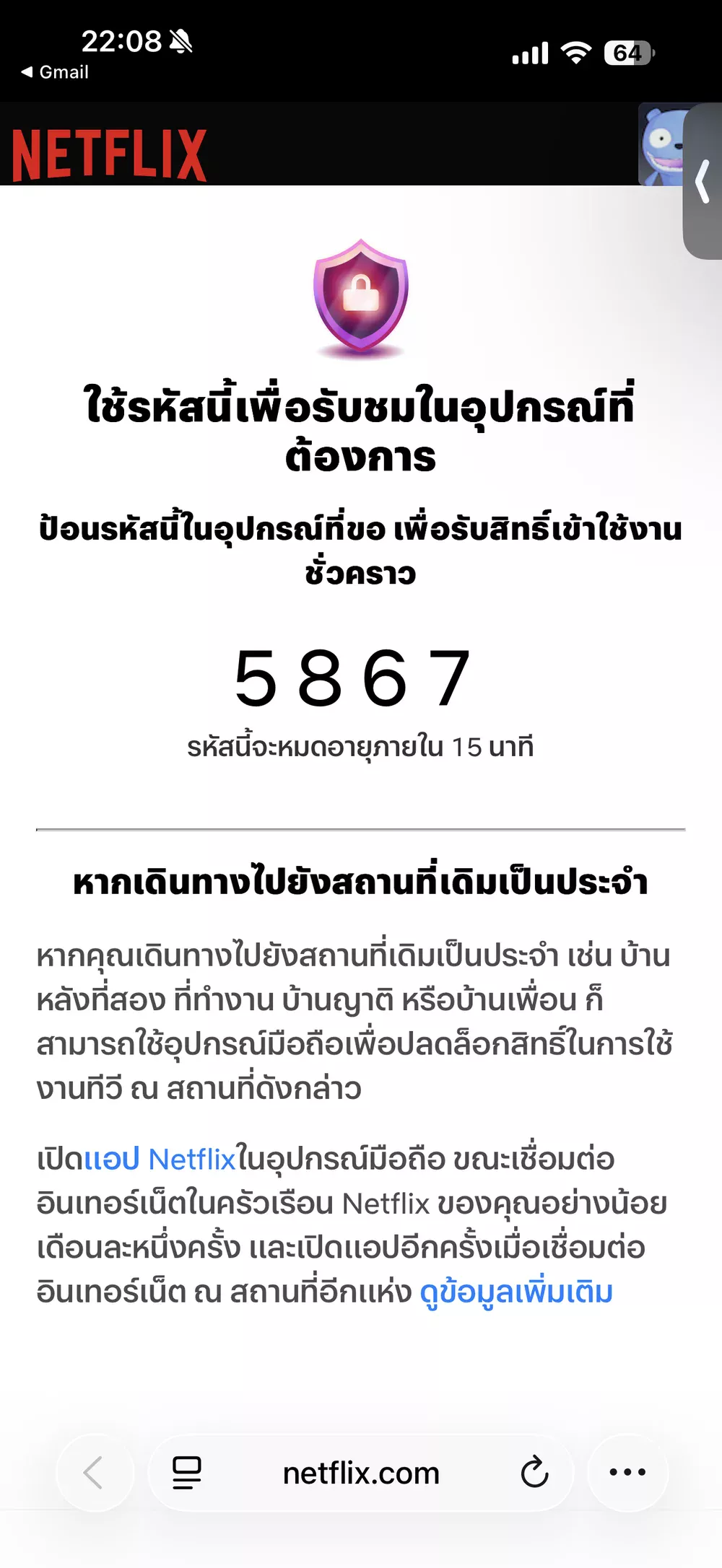The width and height of the screenshot is (722, 1568).
Task: Tap the netflix.com address field
Action: [x=361, y=1473]
